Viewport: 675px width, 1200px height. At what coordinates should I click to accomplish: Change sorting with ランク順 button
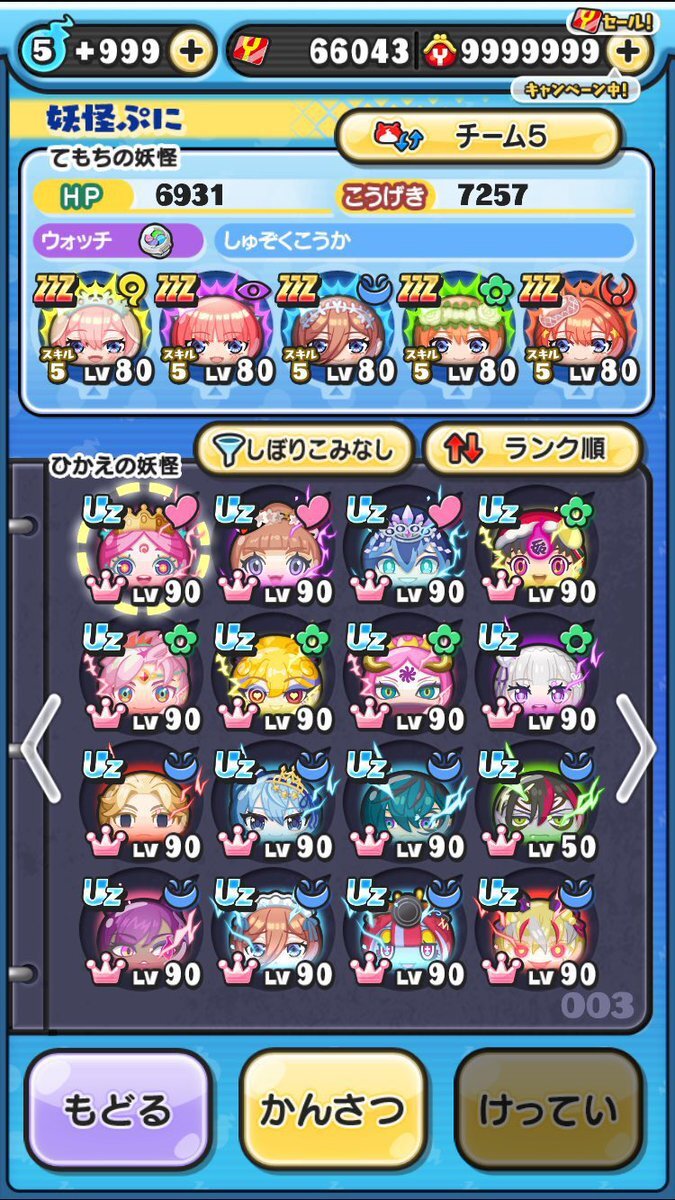pos(531,451)
